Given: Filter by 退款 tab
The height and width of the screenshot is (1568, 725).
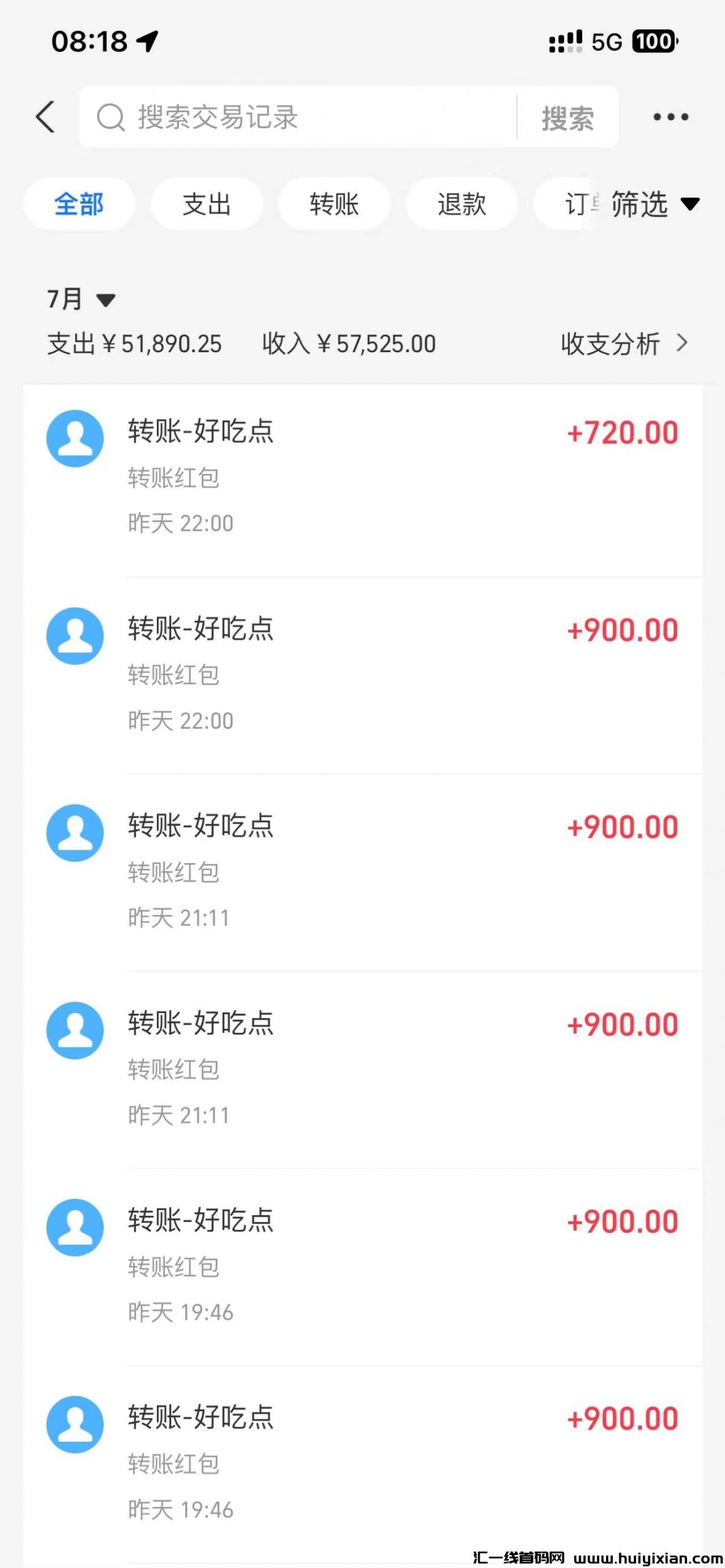Looking at the screenshot, I should pos(461,204).
